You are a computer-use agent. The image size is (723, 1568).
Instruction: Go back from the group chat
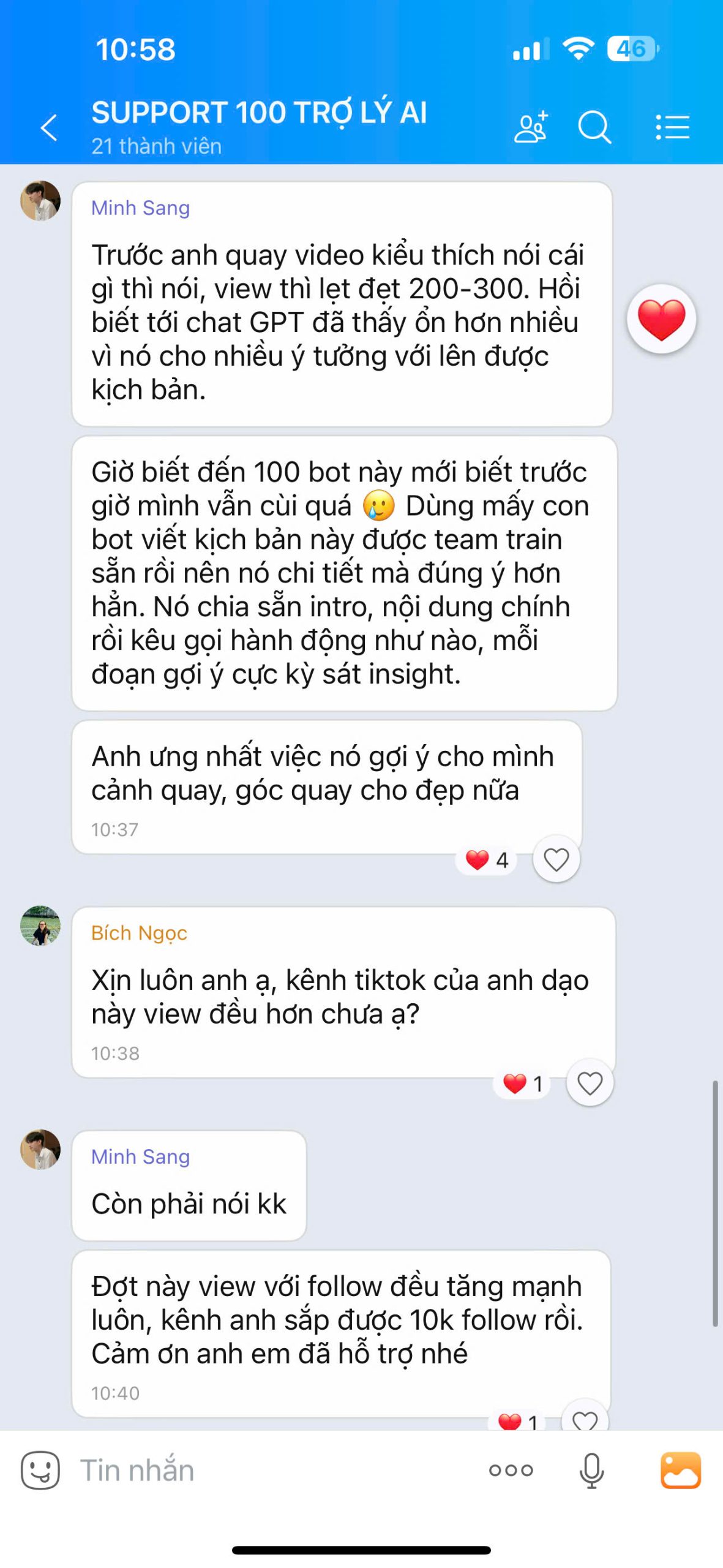[x=49, y=127]
